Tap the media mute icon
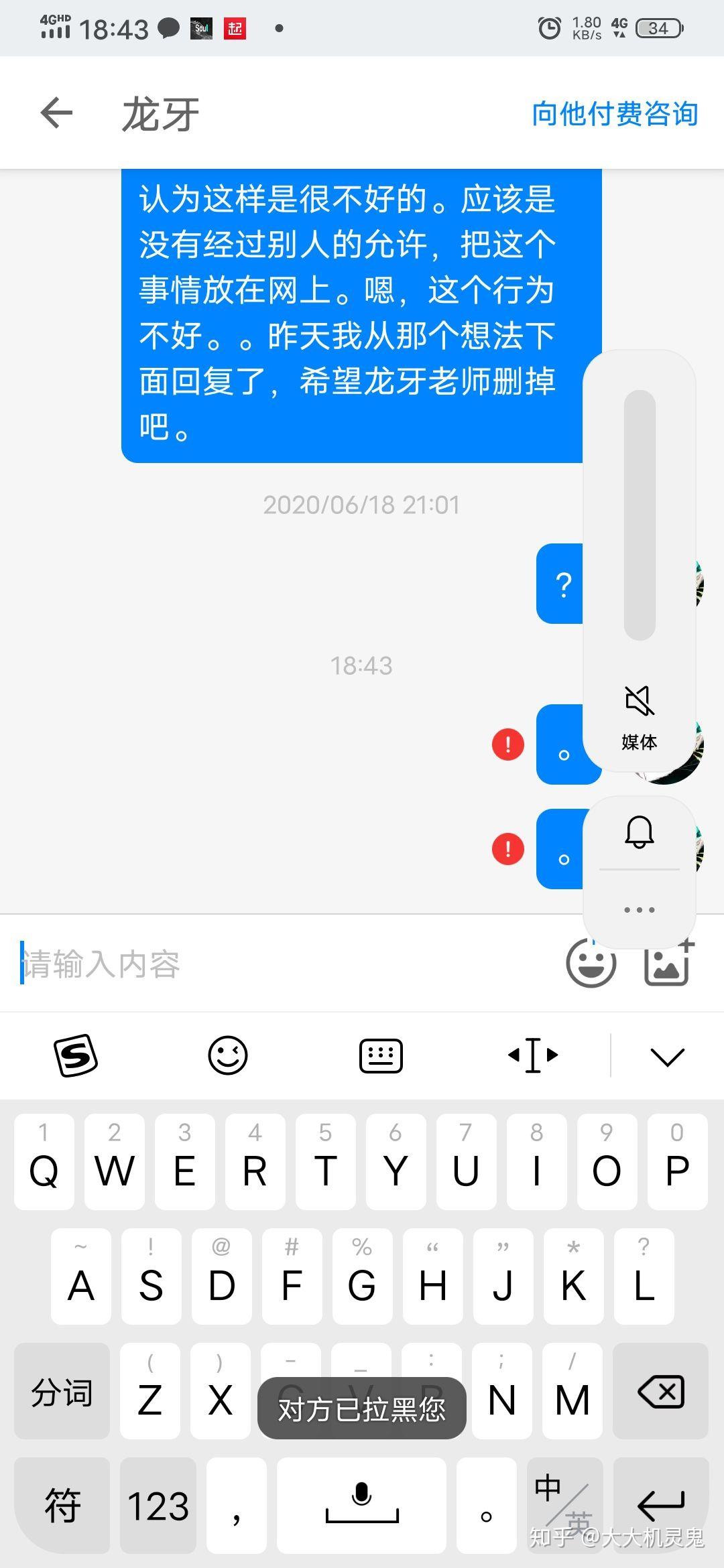The image size is (724, 1568). (x=640, y=701)
